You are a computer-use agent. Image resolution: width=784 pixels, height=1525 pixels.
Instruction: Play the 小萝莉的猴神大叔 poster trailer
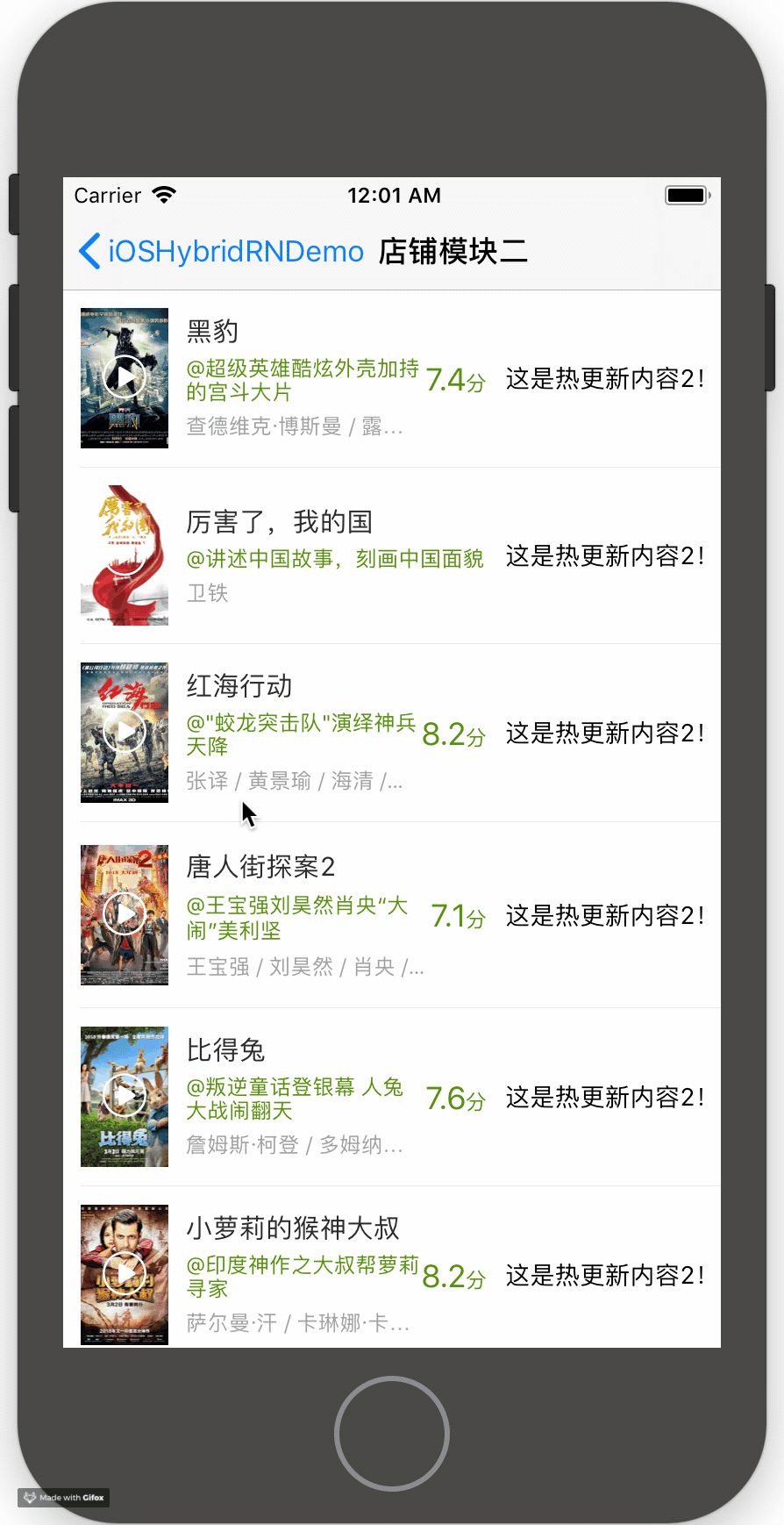[x=125, y=1274]
